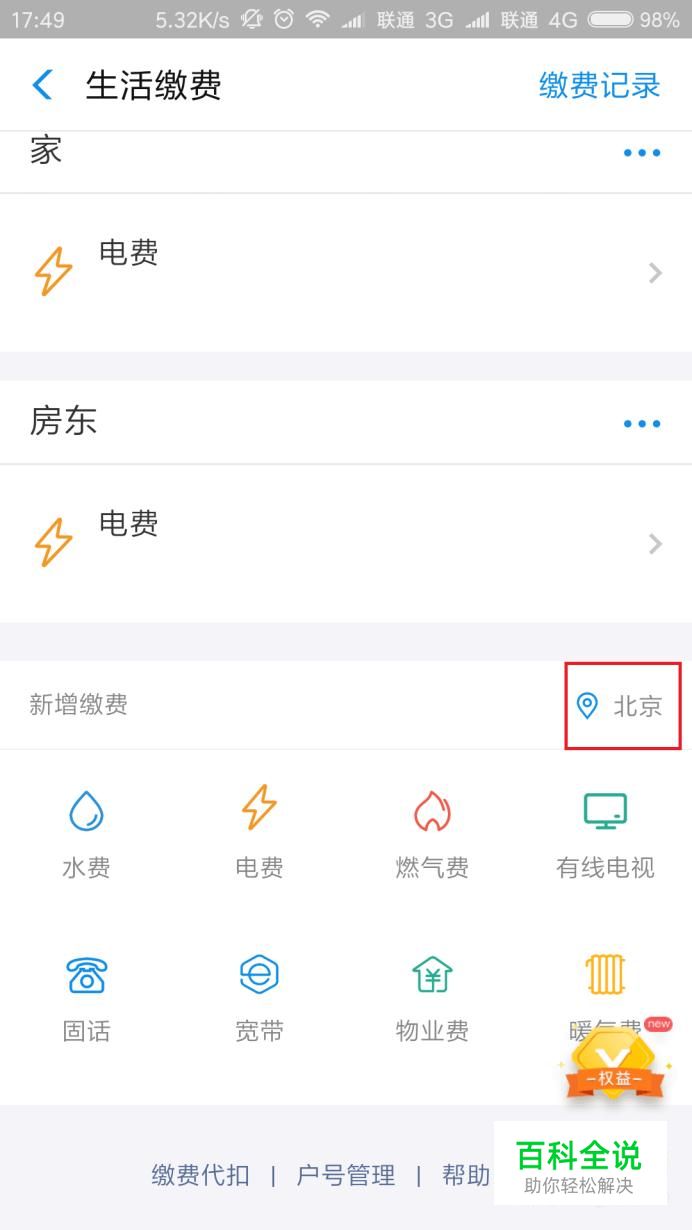Select 电费 in the 新增缴费 grid
This screenshot has width=692, height=1230.
coord(259,833)
